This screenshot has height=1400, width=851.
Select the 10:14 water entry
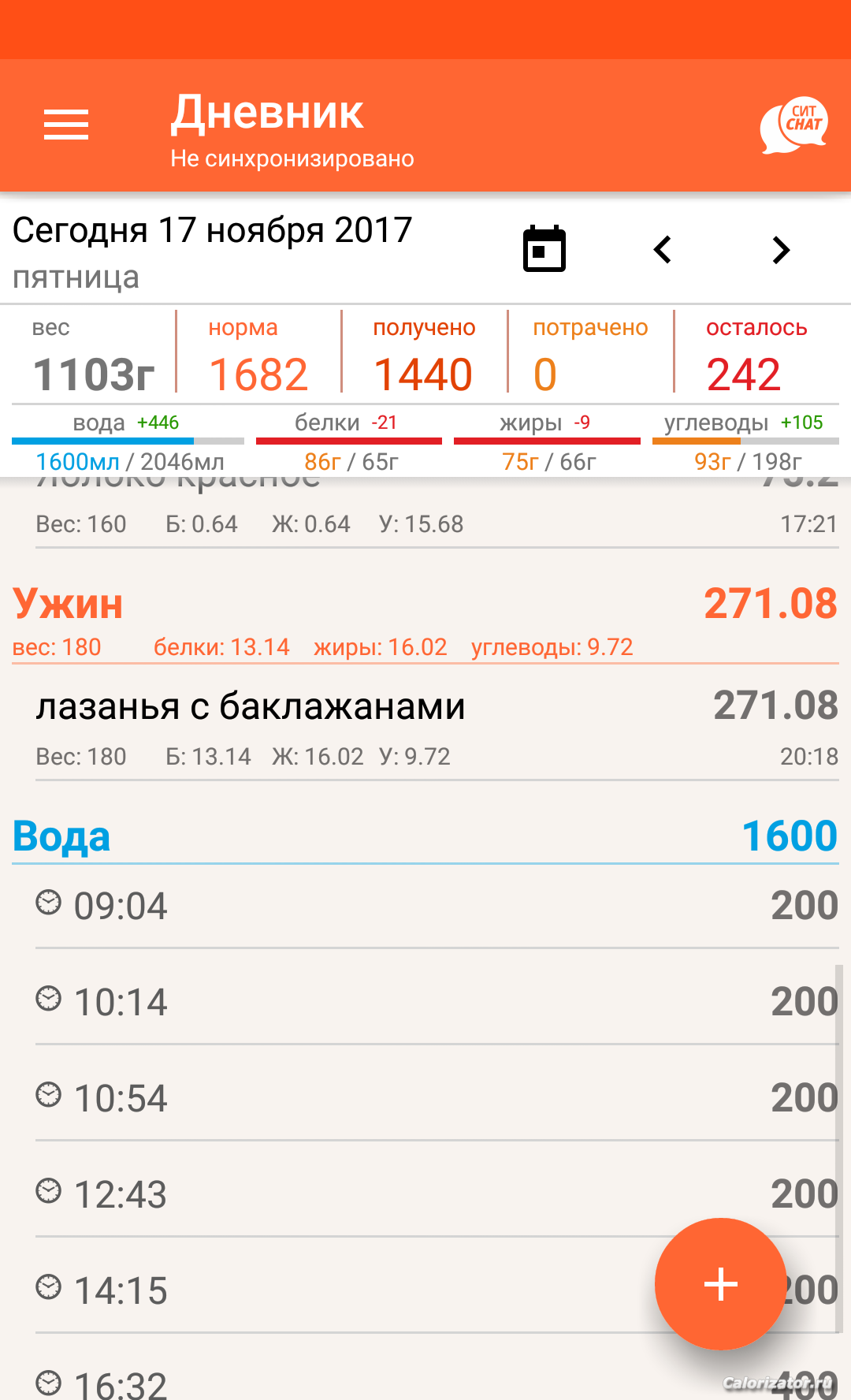[x=437, y=1002]
